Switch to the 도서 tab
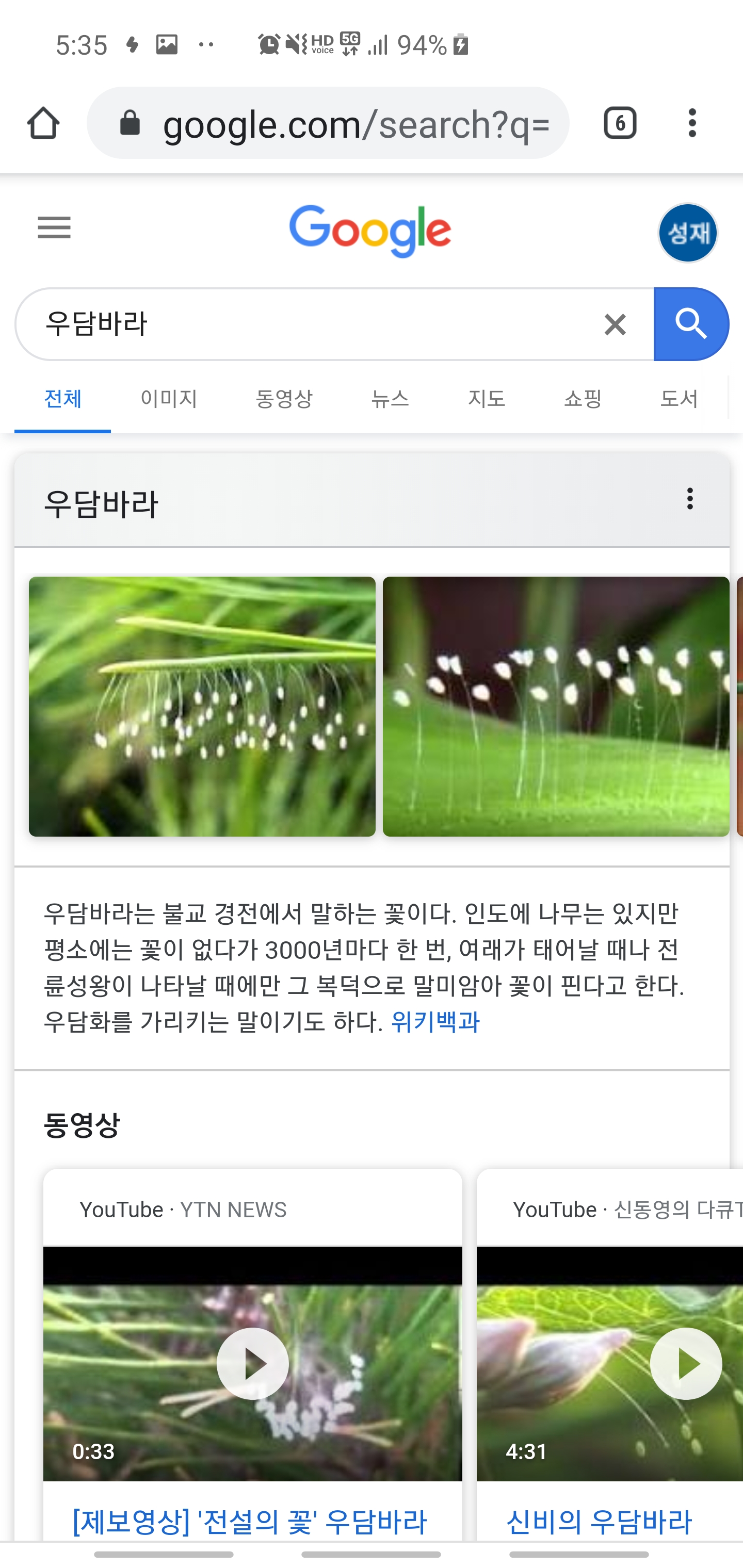The height and width of the screenshot is (1568, 743). coord(679,399)
